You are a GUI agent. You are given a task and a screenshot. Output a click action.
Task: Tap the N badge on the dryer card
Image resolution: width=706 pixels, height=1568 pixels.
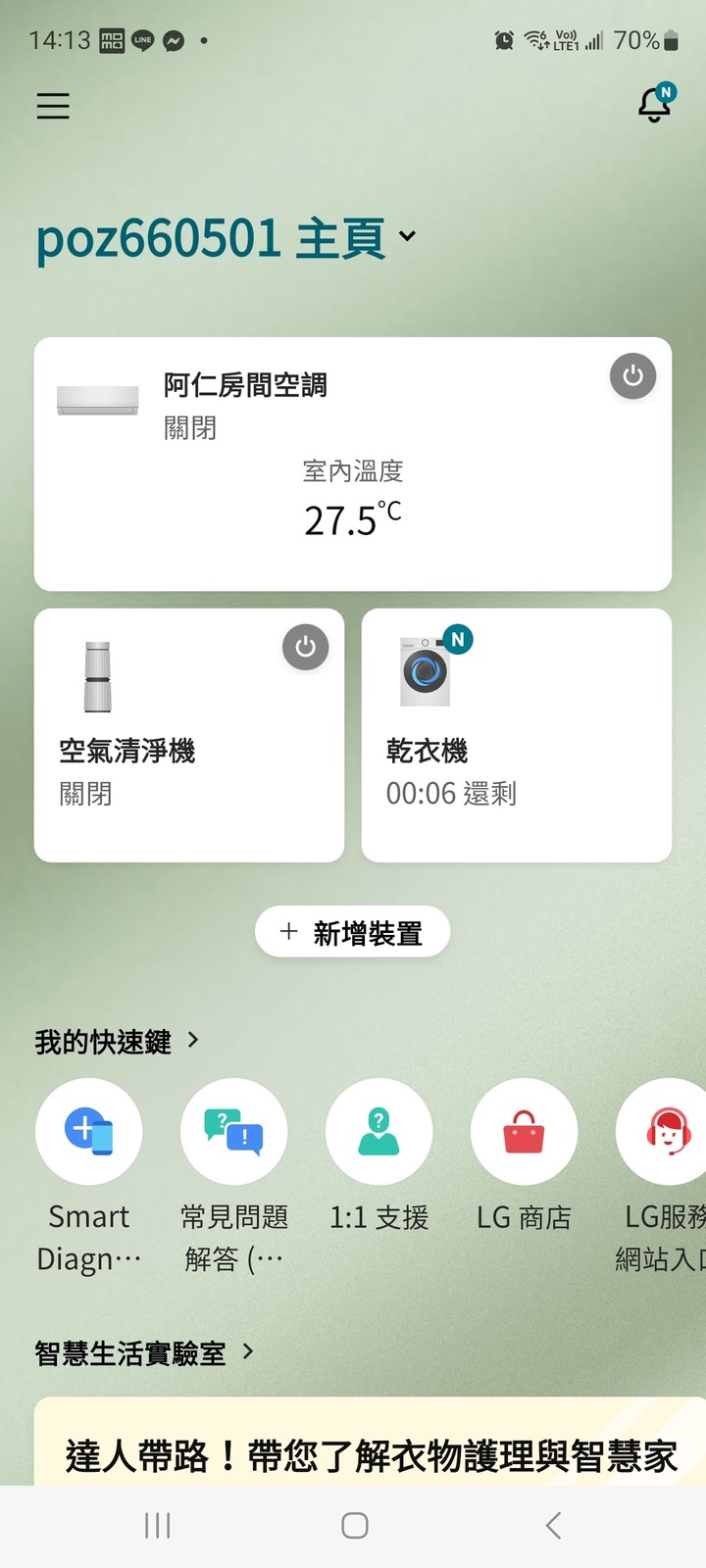coord(456,639)
